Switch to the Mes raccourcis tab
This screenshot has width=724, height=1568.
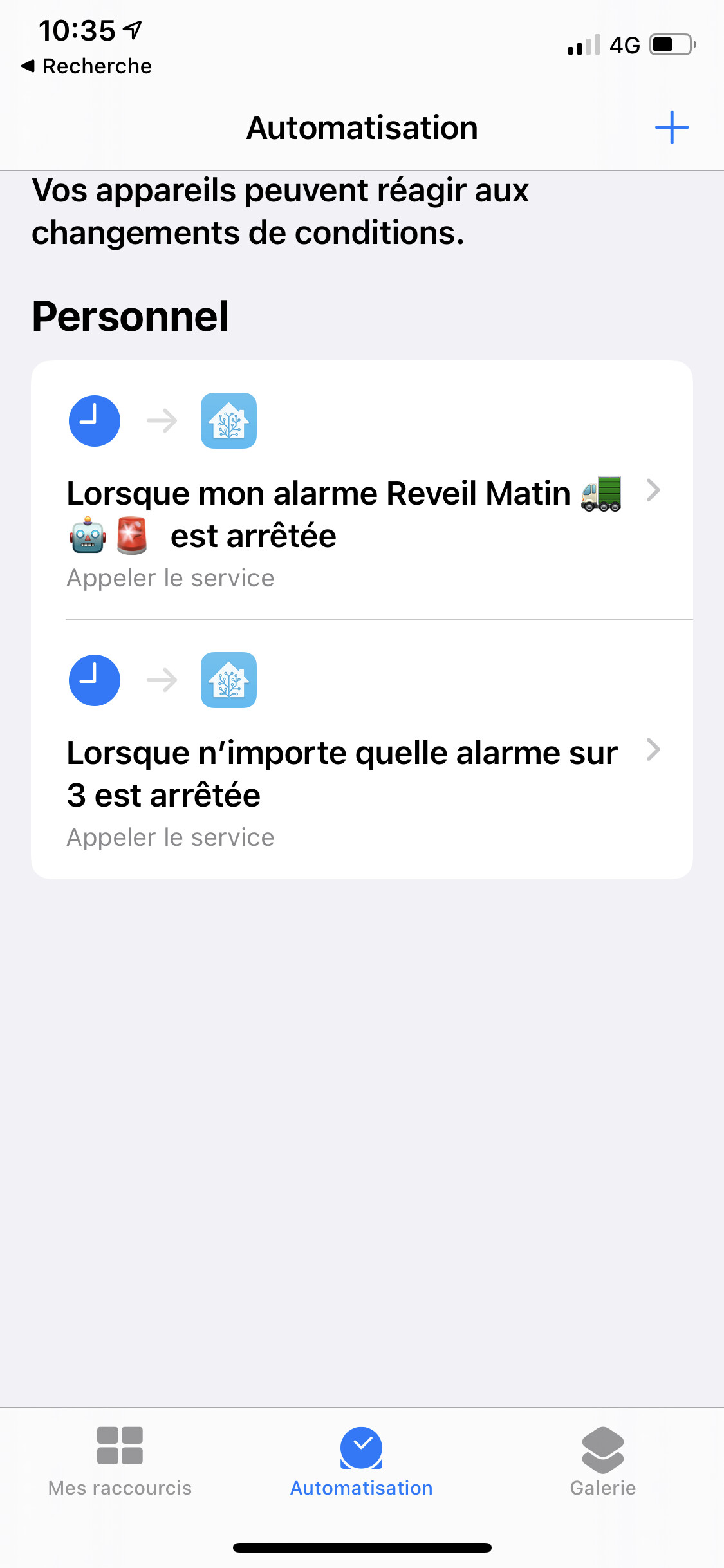(120, 1461)
